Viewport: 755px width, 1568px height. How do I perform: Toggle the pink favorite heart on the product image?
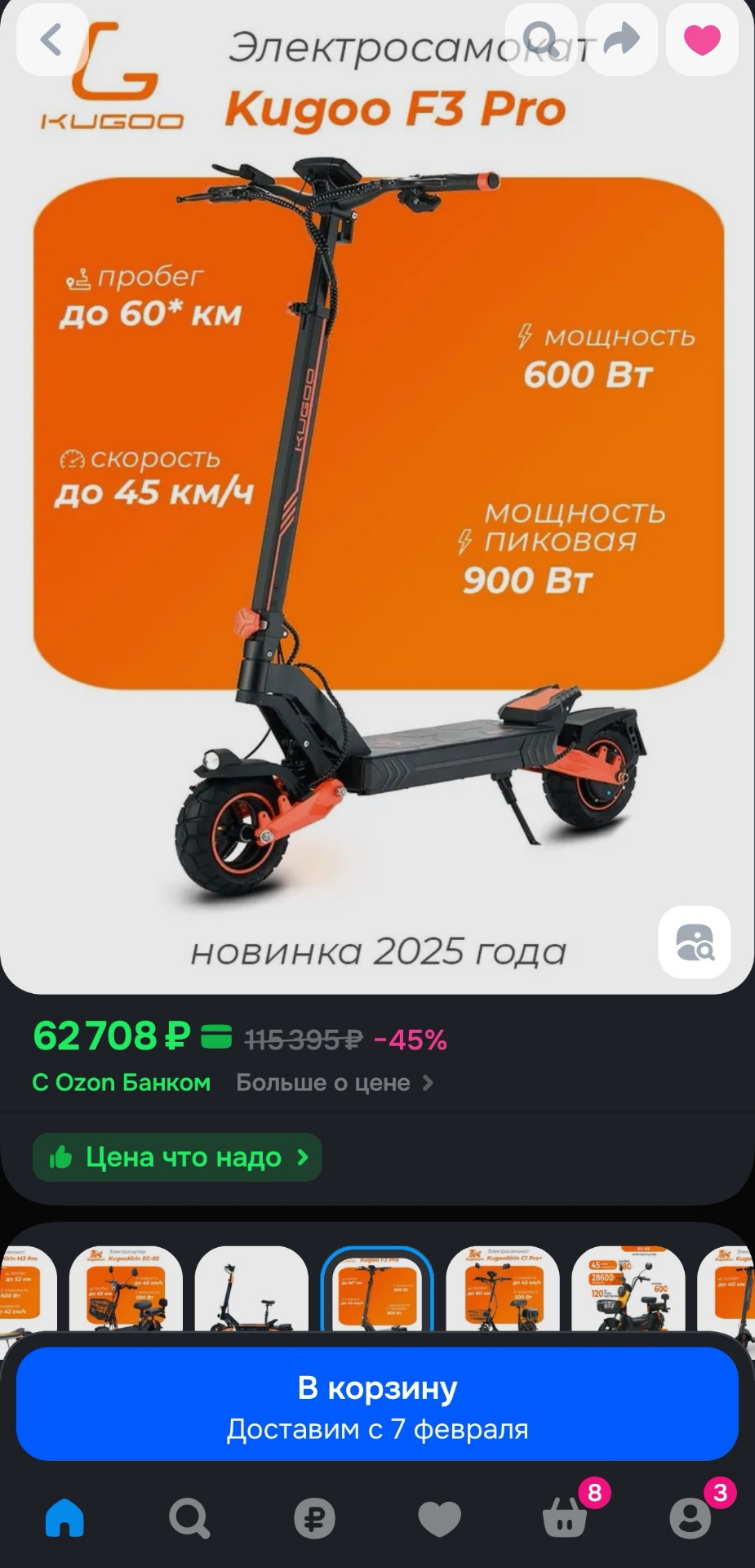(x=702, y=39)
